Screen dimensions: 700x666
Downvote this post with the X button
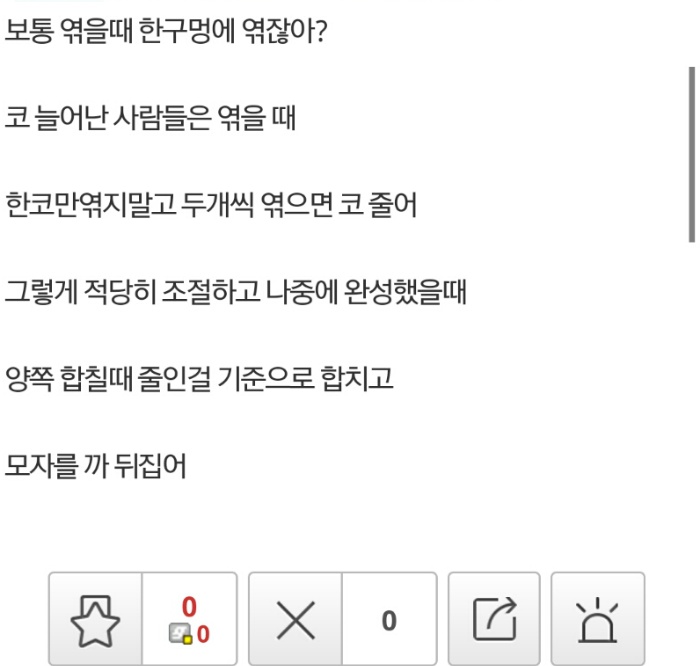(x=295, y=620)
